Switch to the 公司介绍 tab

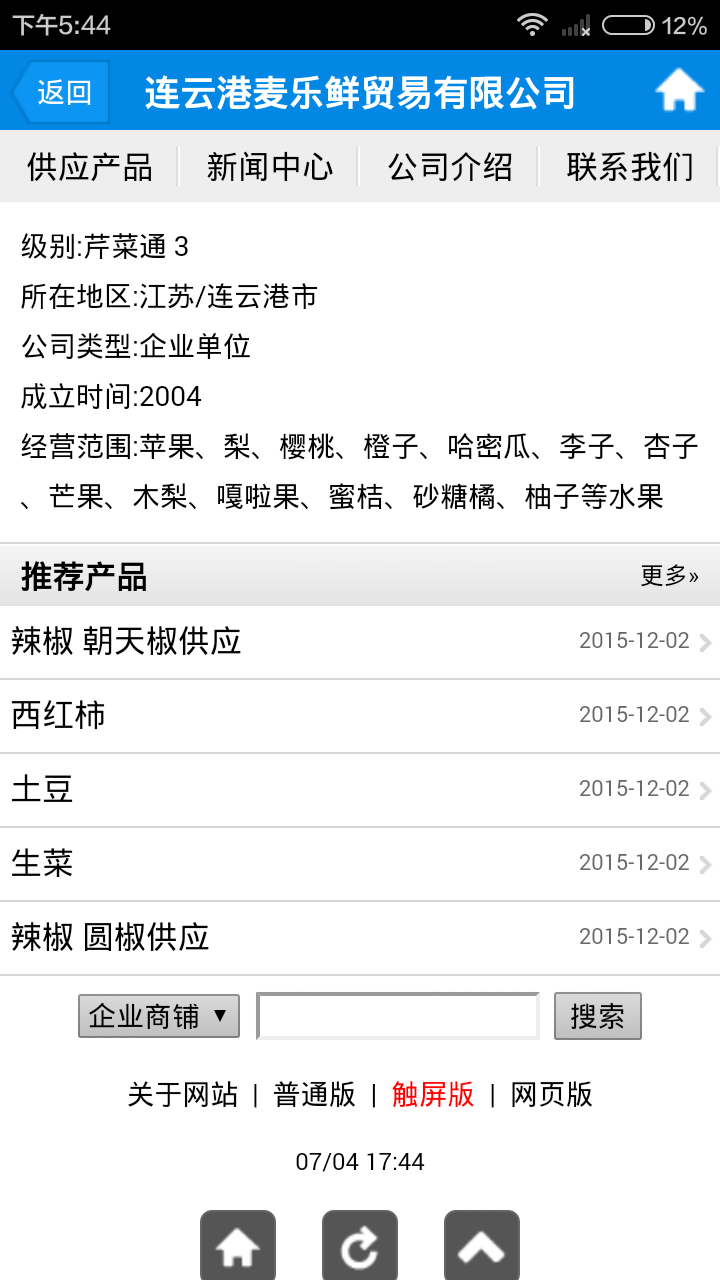pos(452,167)
